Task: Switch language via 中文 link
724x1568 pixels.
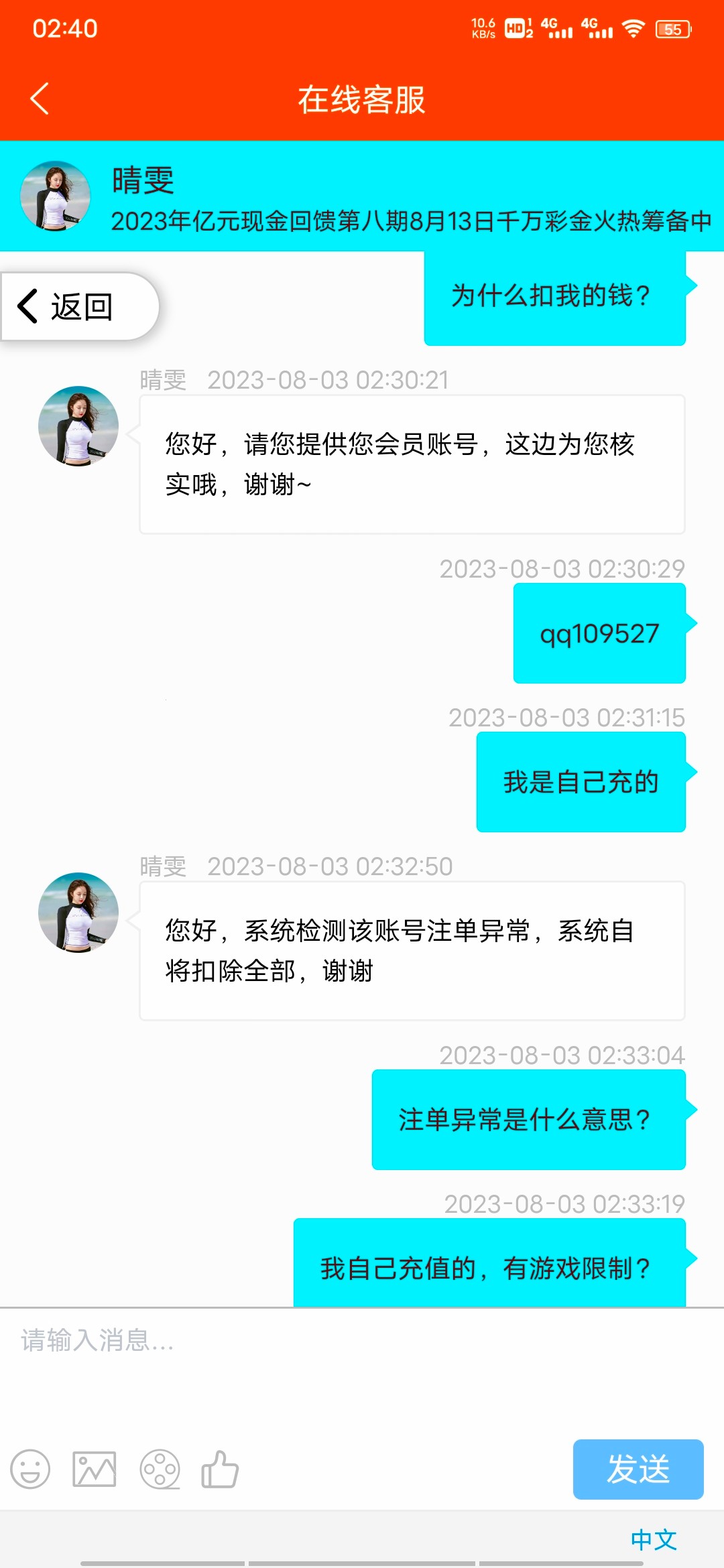Action: (654, 1539)
